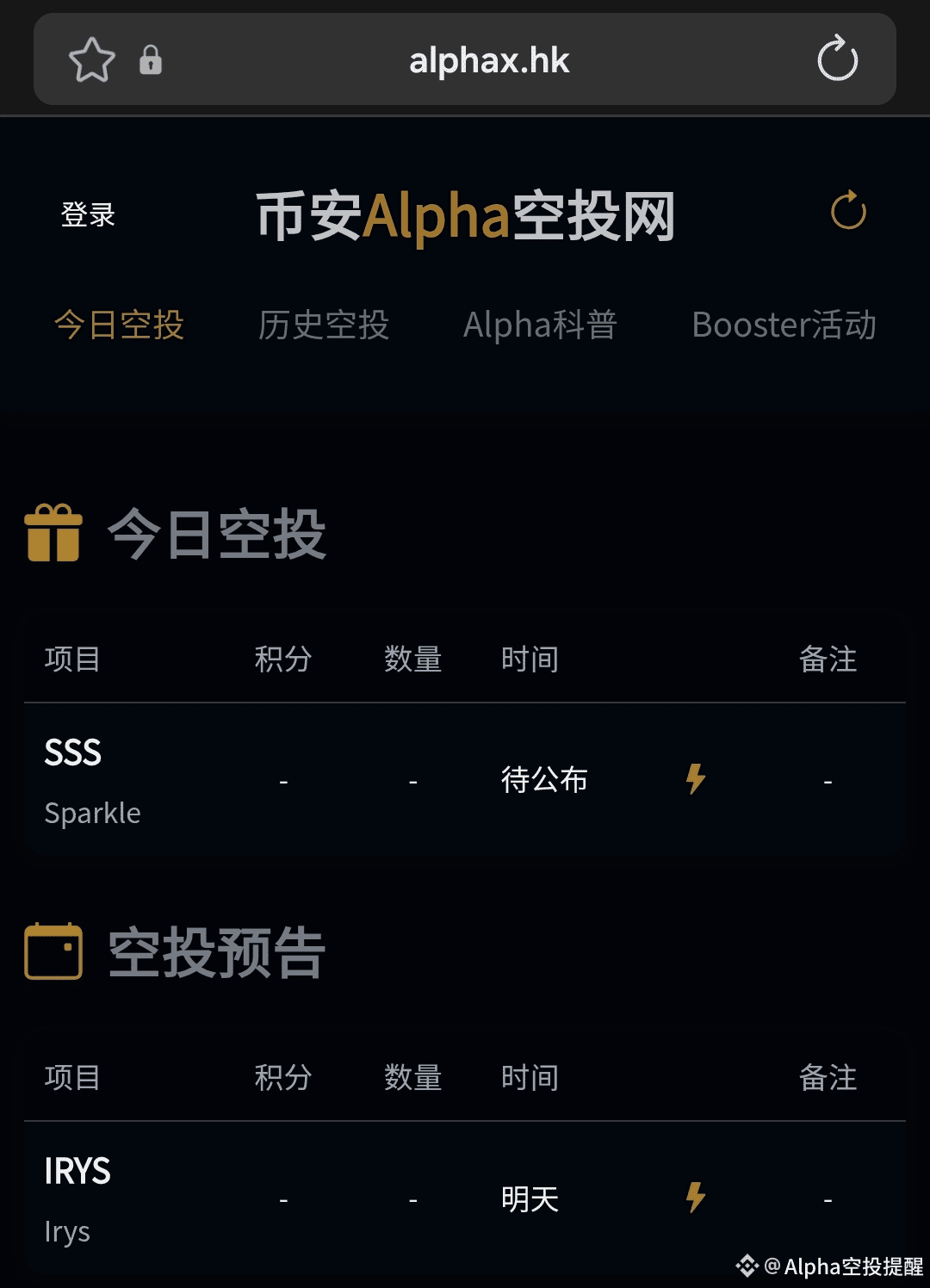Switch to the 今日空投 tab

point(120,325)
